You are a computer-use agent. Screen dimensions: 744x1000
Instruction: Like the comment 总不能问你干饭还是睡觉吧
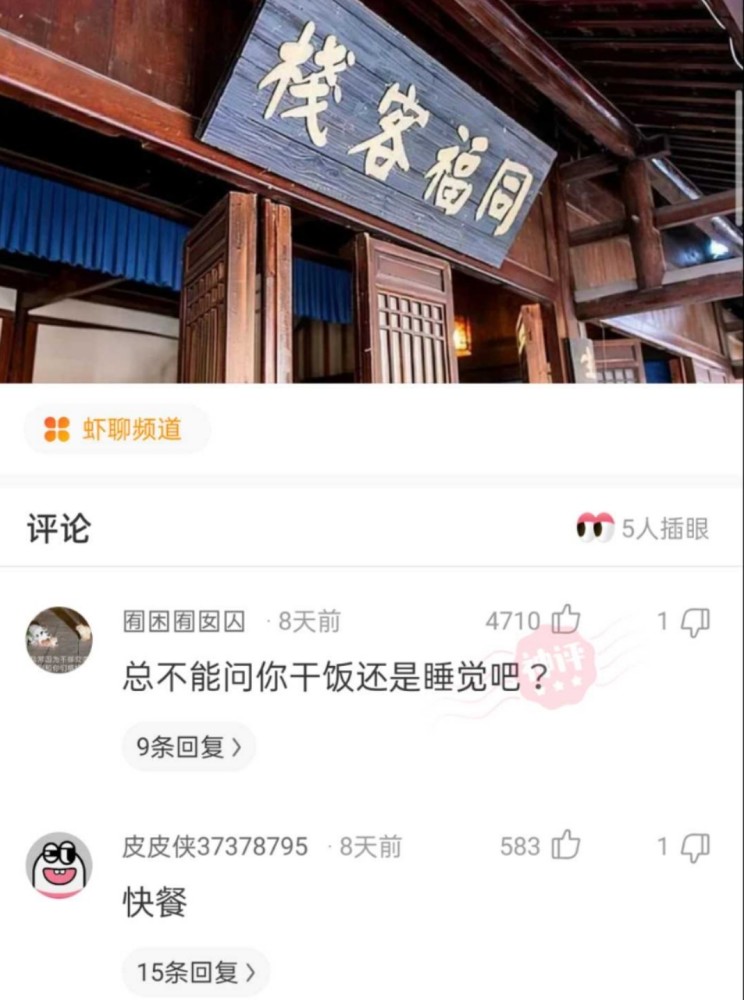point(566,621)
